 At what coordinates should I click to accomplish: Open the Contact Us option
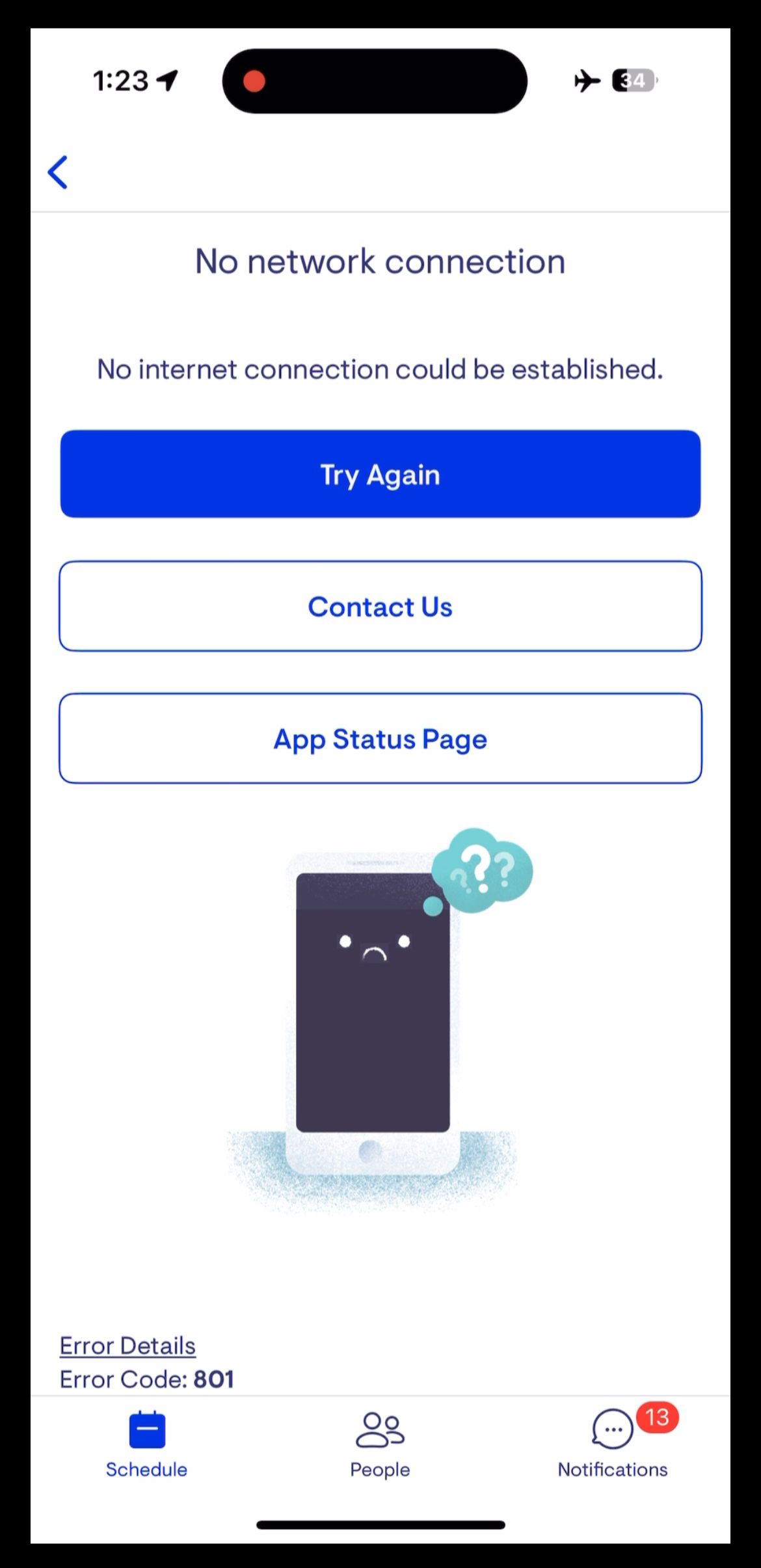click(380, 606)
